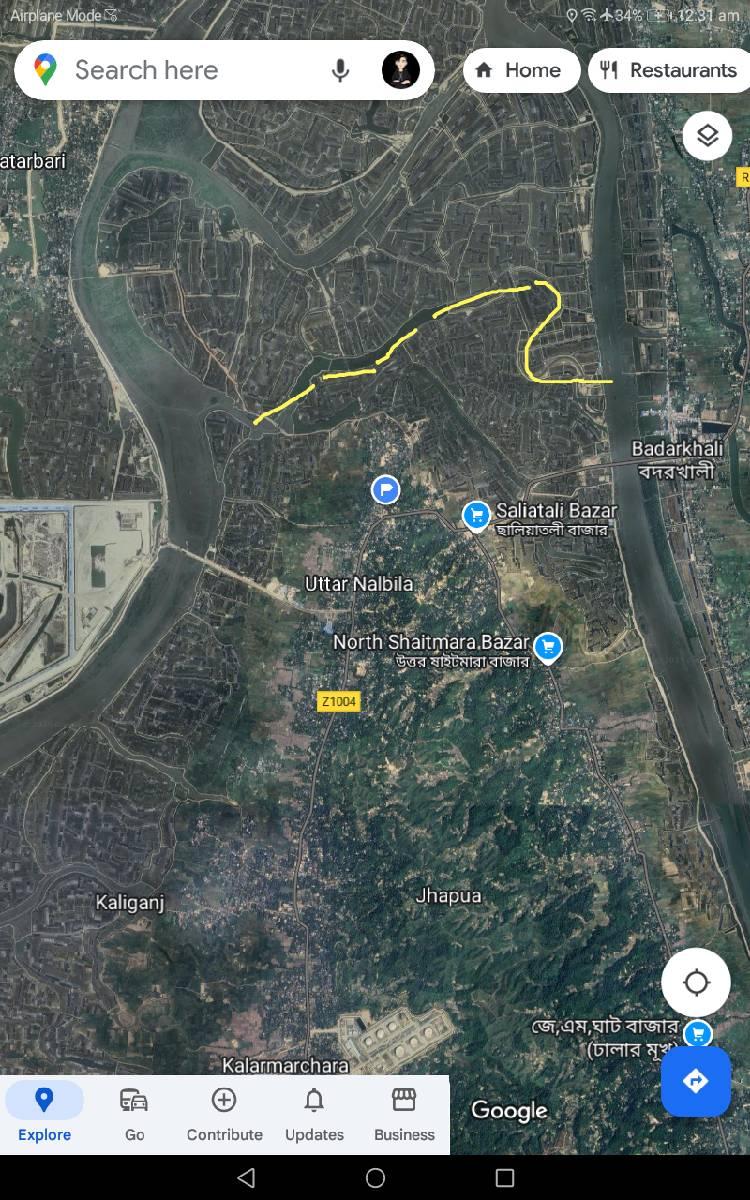Screen dimensions: 750x1200
Task: Open the map layers button
Action: click(707, 135)
